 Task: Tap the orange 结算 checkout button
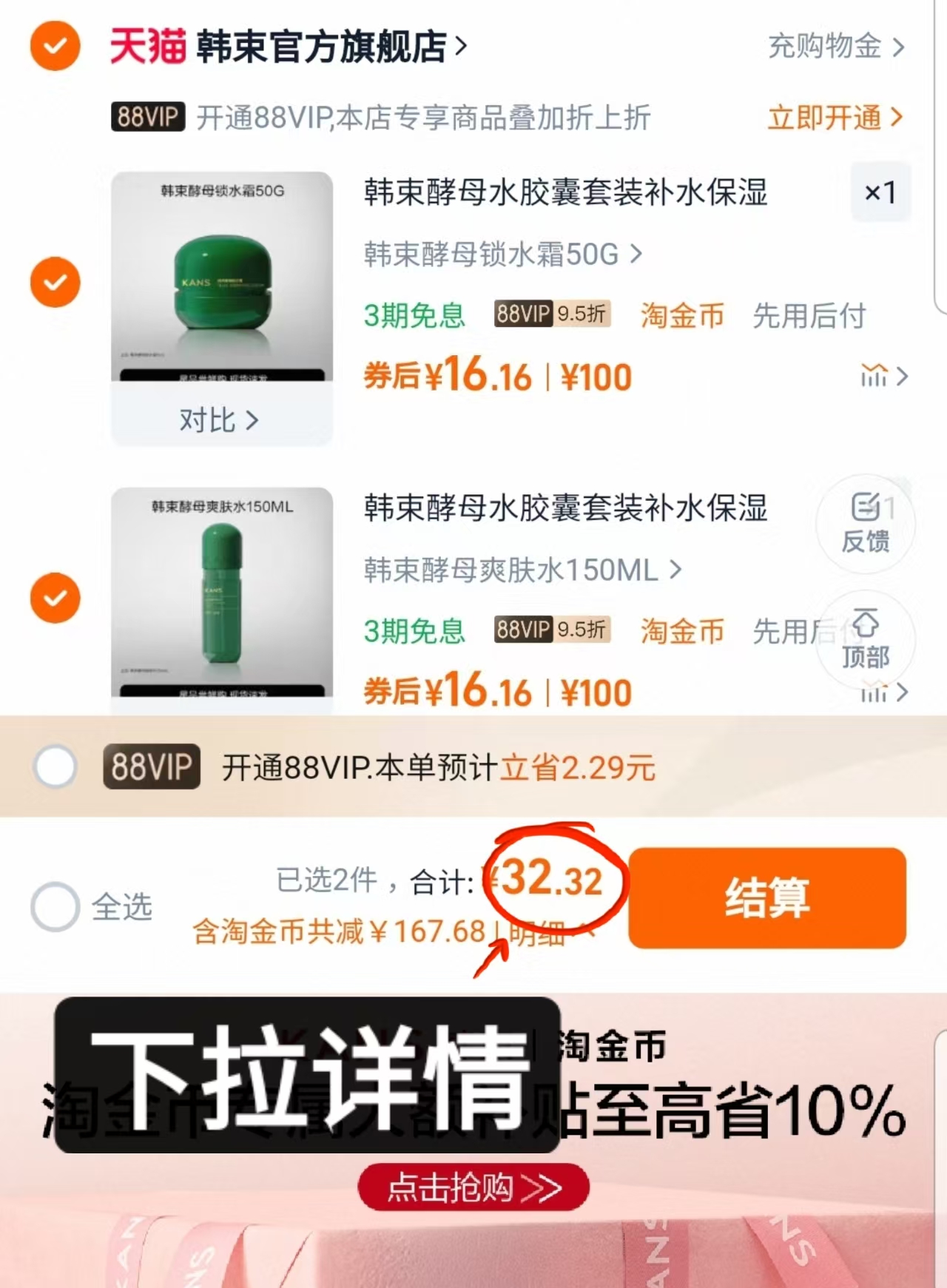pyautogui.click(x=766, y=900)
